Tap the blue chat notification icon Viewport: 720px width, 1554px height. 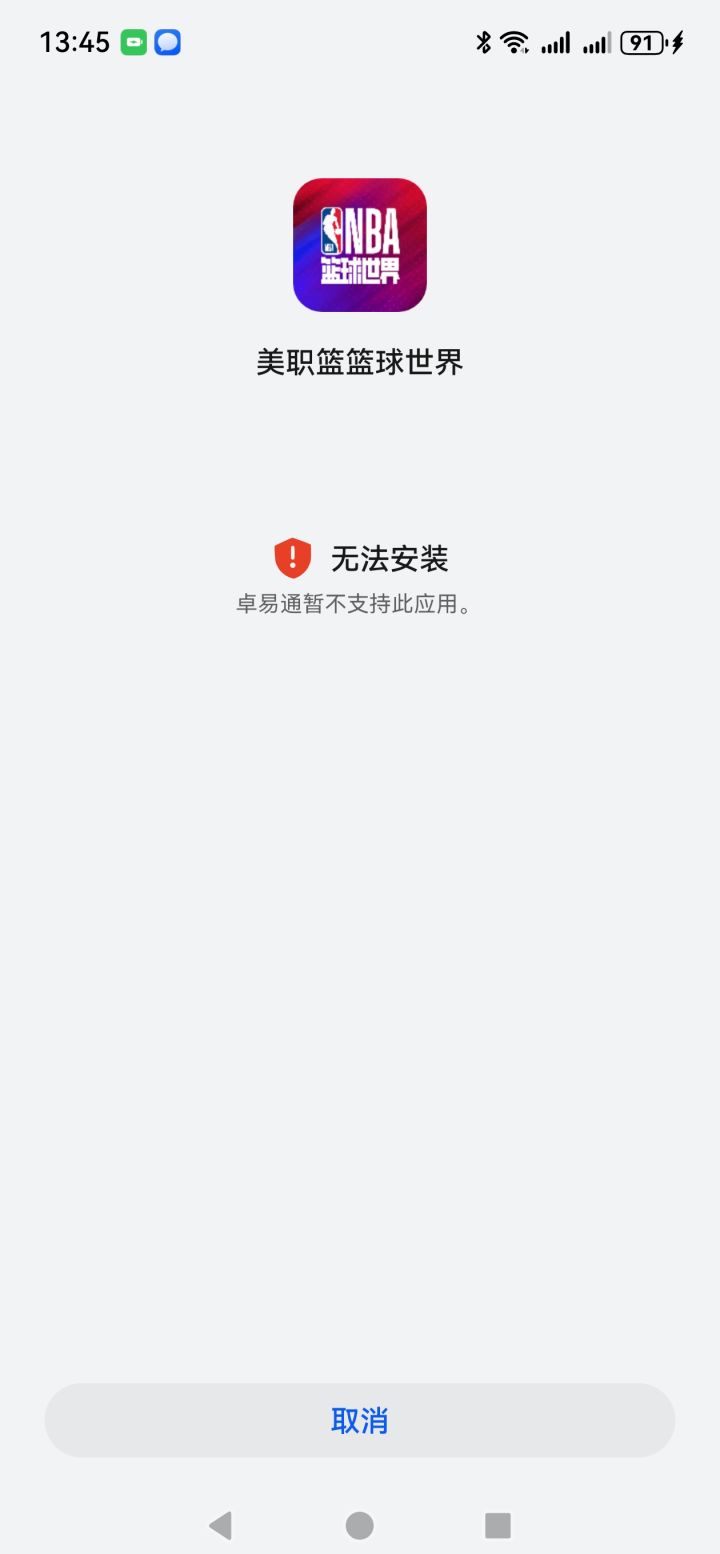pos(167,41)
